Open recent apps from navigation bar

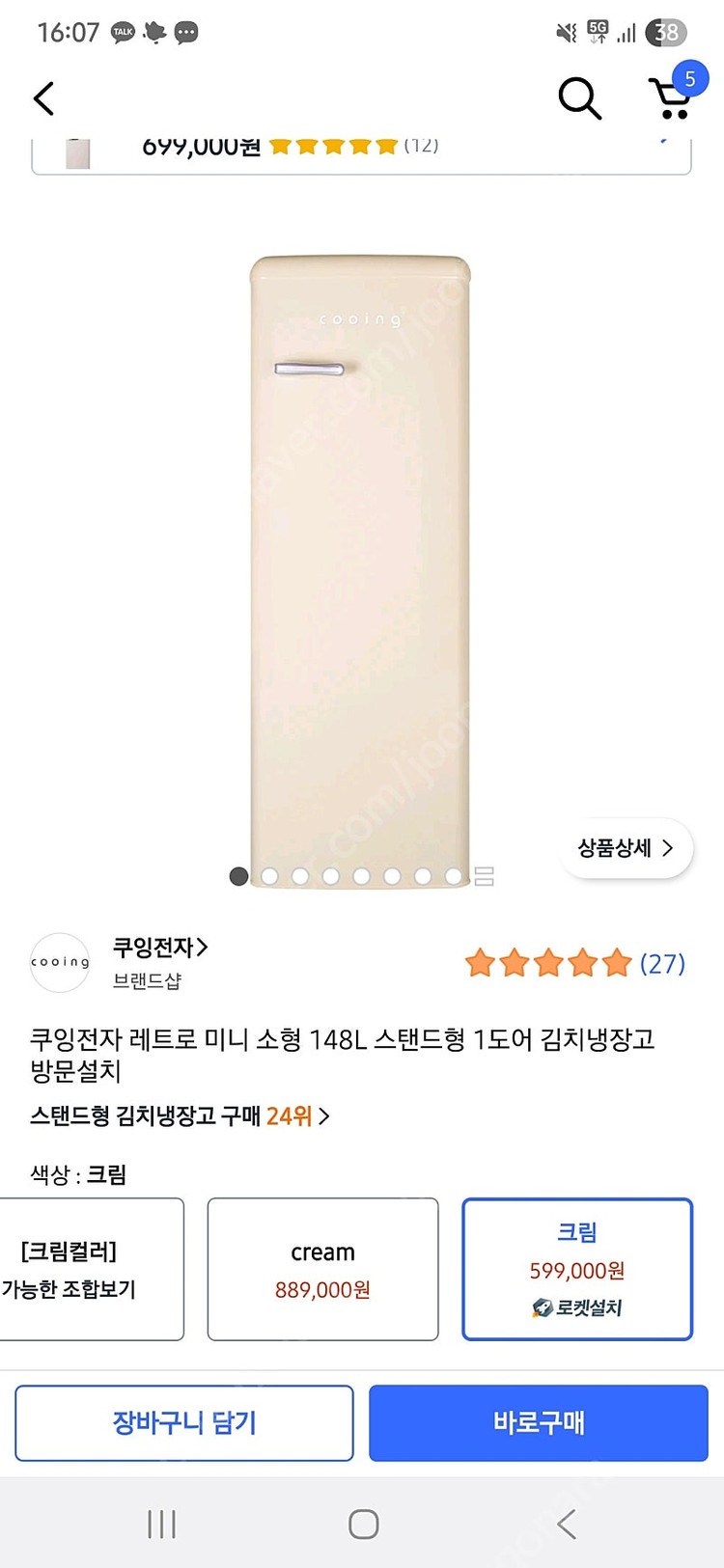point(161,1525)
